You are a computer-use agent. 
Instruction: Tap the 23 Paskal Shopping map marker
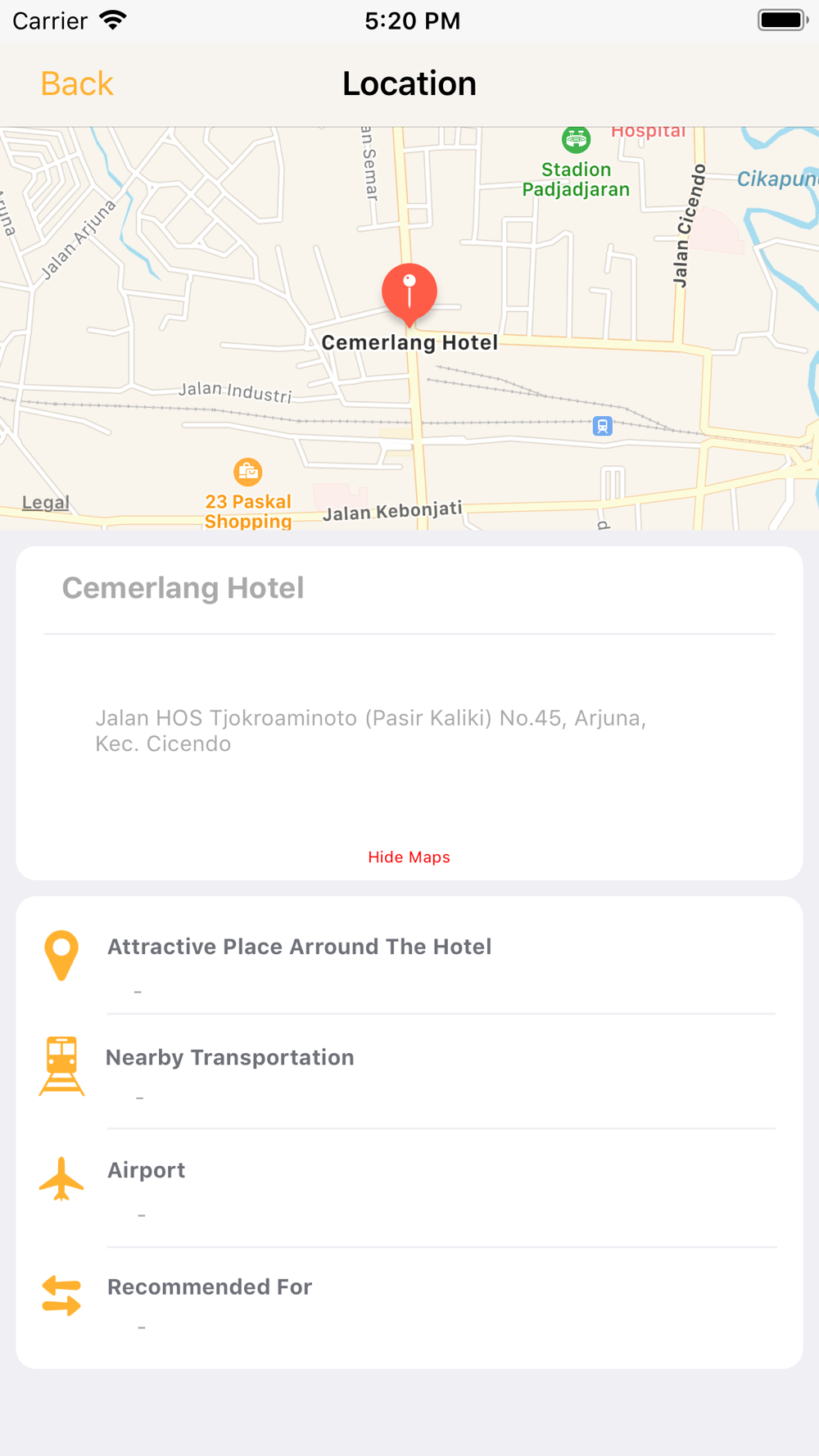[x=247, y=472]
